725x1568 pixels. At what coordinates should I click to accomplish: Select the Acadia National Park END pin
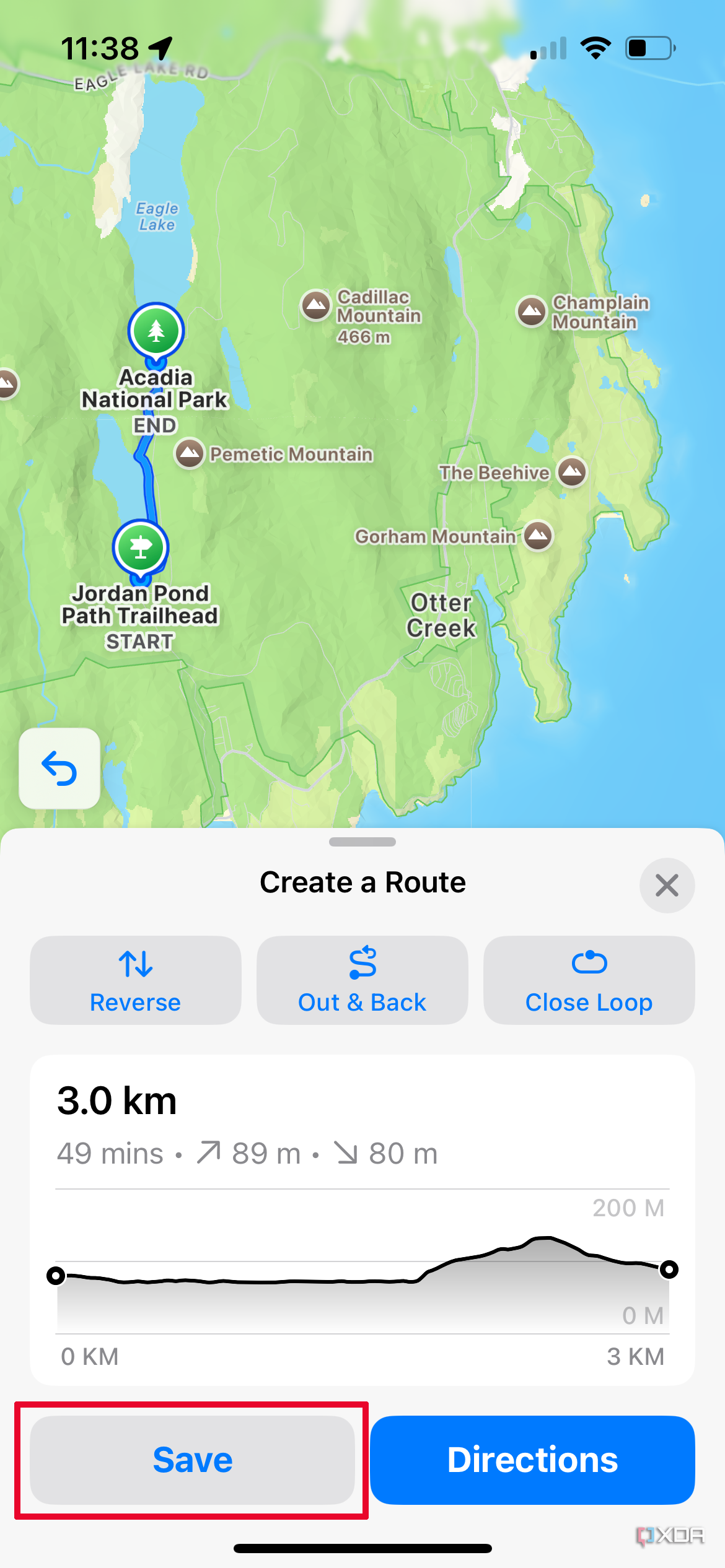[x=155, y=330]
